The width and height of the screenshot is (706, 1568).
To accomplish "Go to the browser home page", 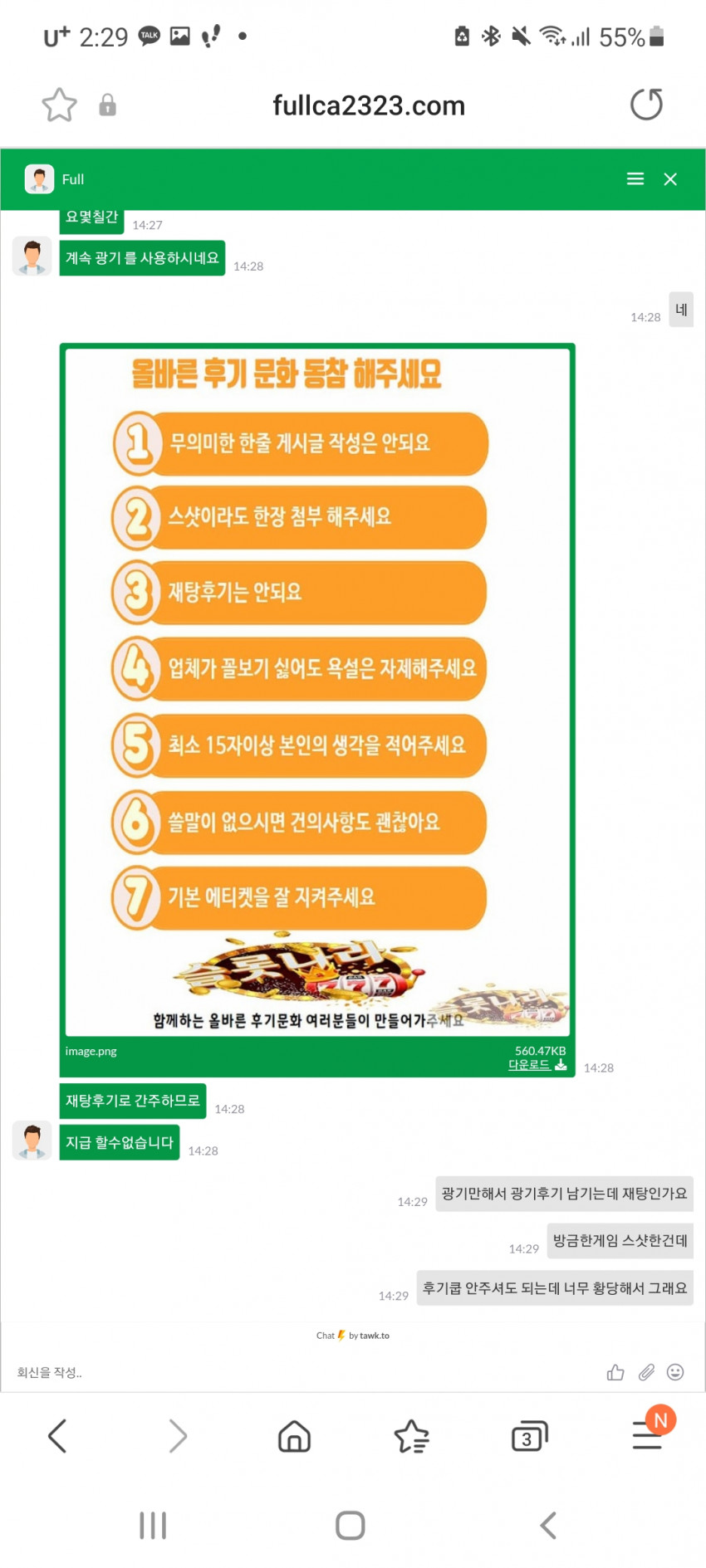I will tap(294, 1436).
